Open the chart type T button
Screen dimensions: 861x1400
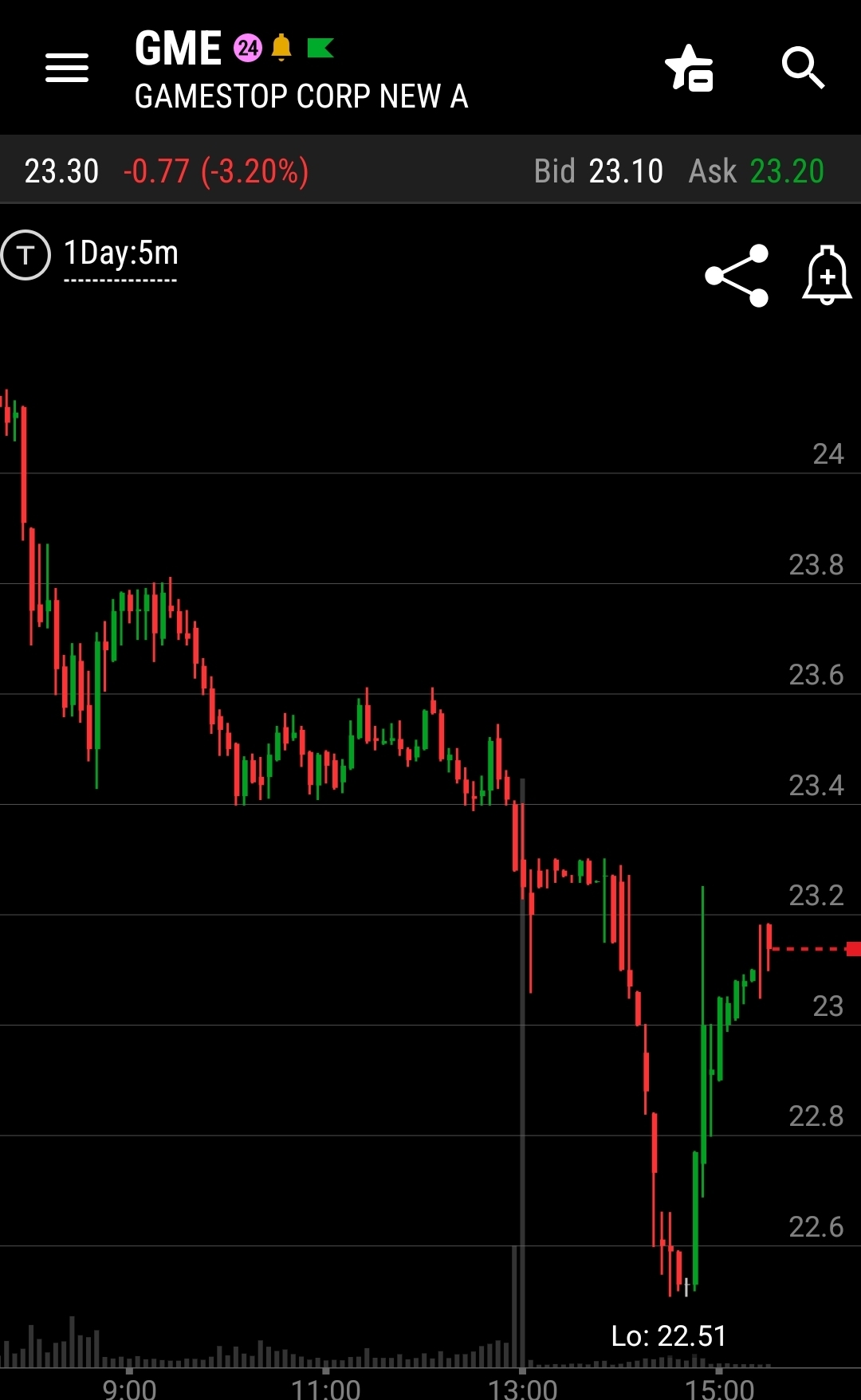[x=26, y=255]
